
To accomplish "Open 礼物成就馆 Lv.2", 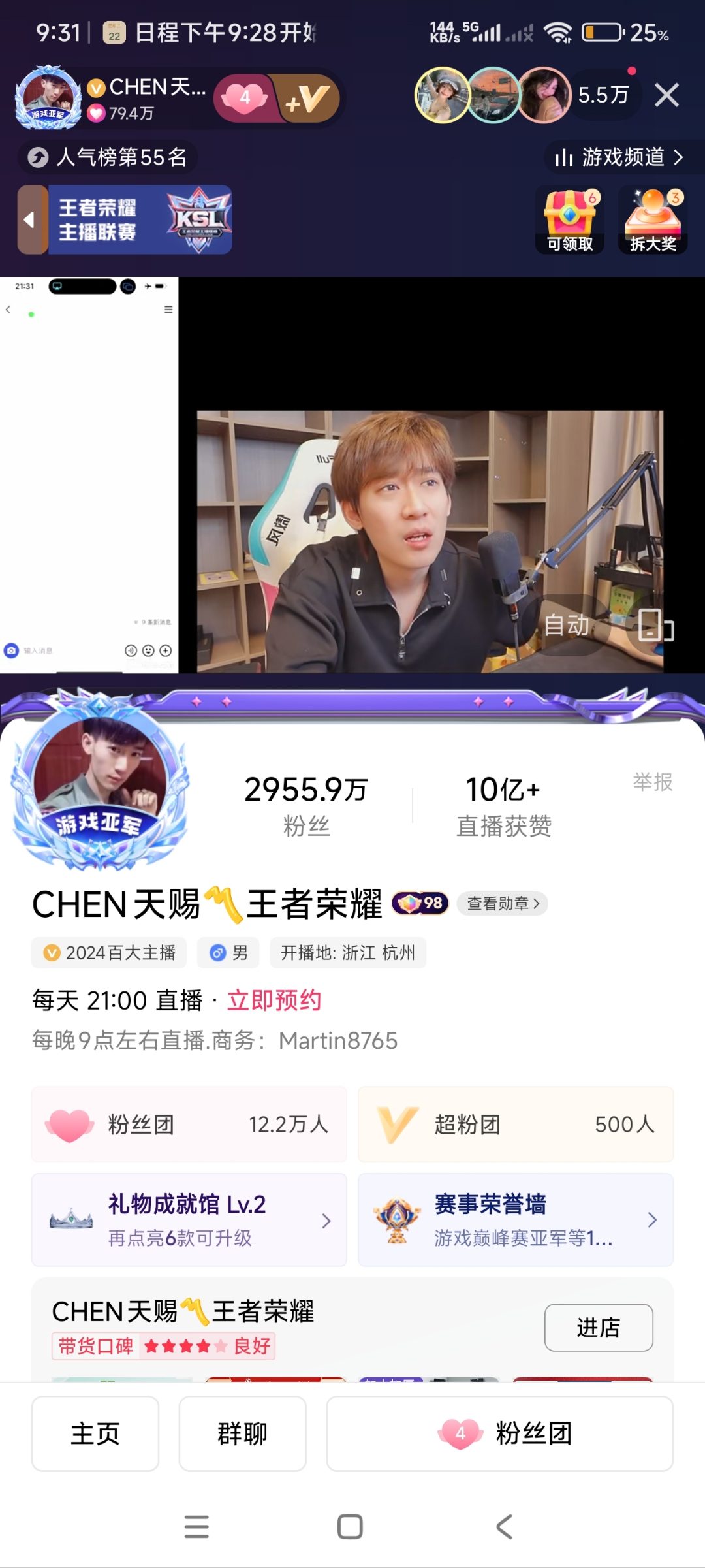I will [189, 1220].
